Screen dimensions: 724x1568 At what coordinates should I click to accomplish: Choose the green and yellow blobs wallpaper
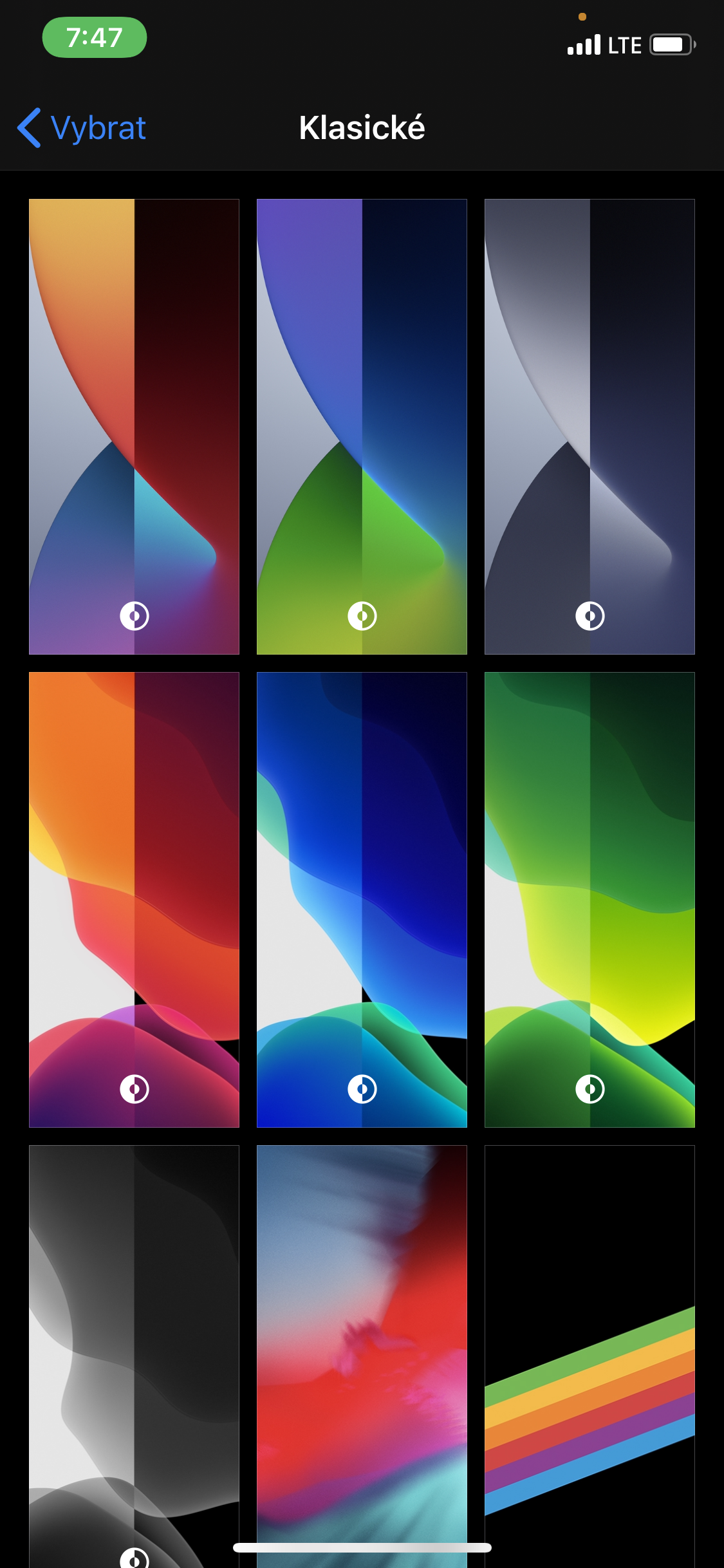pos(589,899)
